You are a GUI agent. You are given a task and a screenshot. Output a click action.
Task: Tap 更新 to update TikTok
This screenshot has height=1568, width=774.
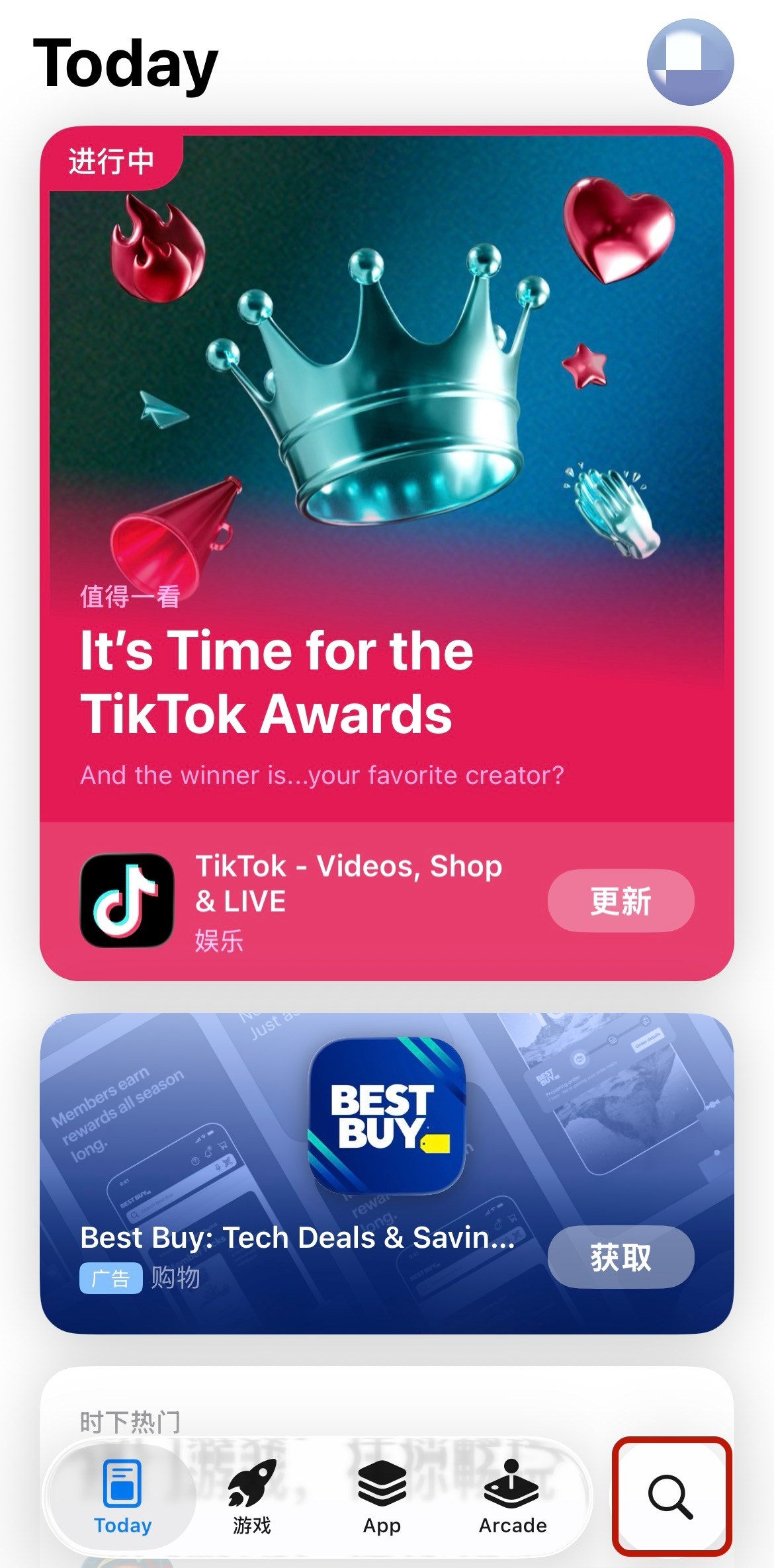pyautogui.click(x=621, y=901)
